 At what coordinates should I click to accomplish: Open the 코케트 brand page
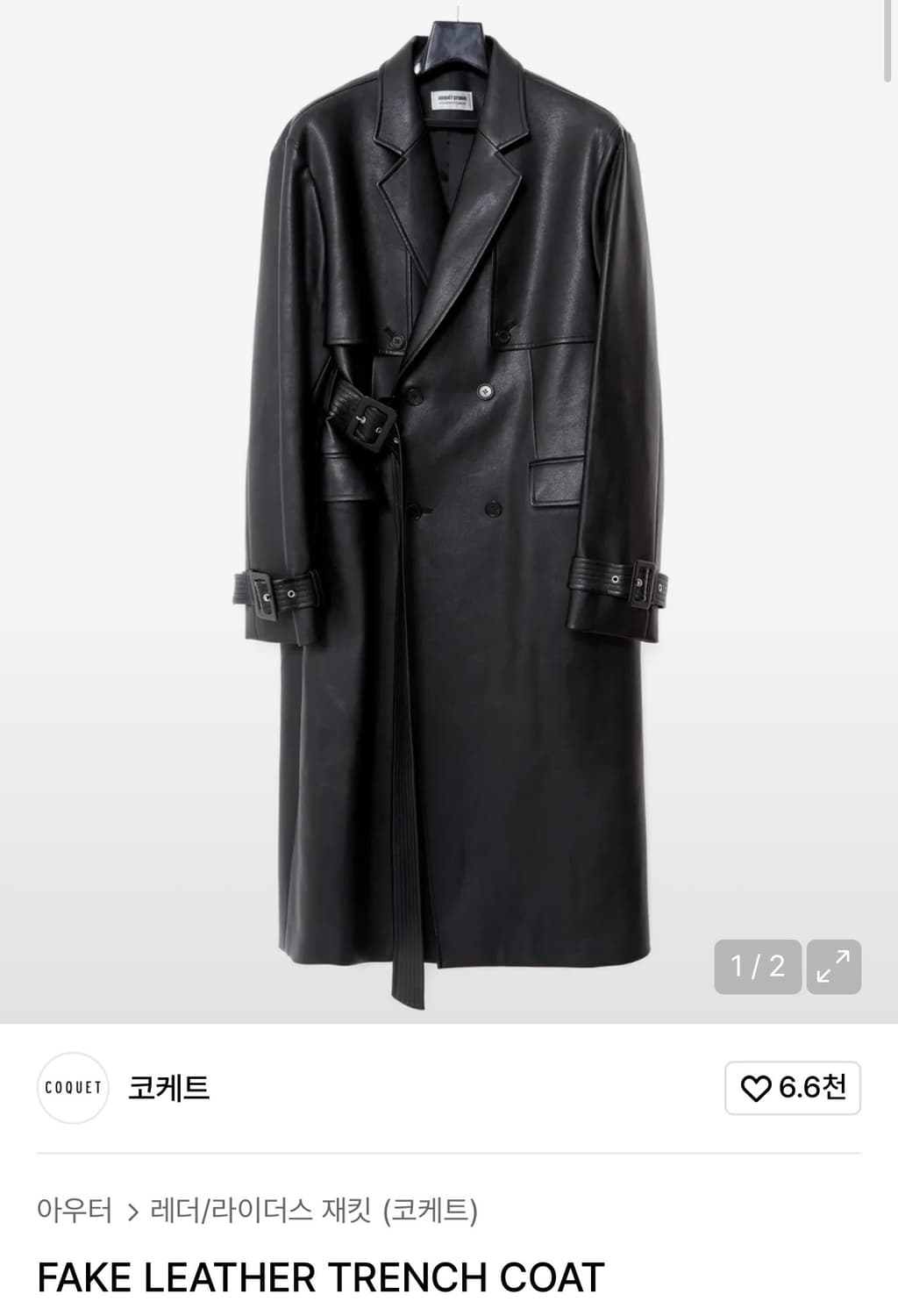170,1087
